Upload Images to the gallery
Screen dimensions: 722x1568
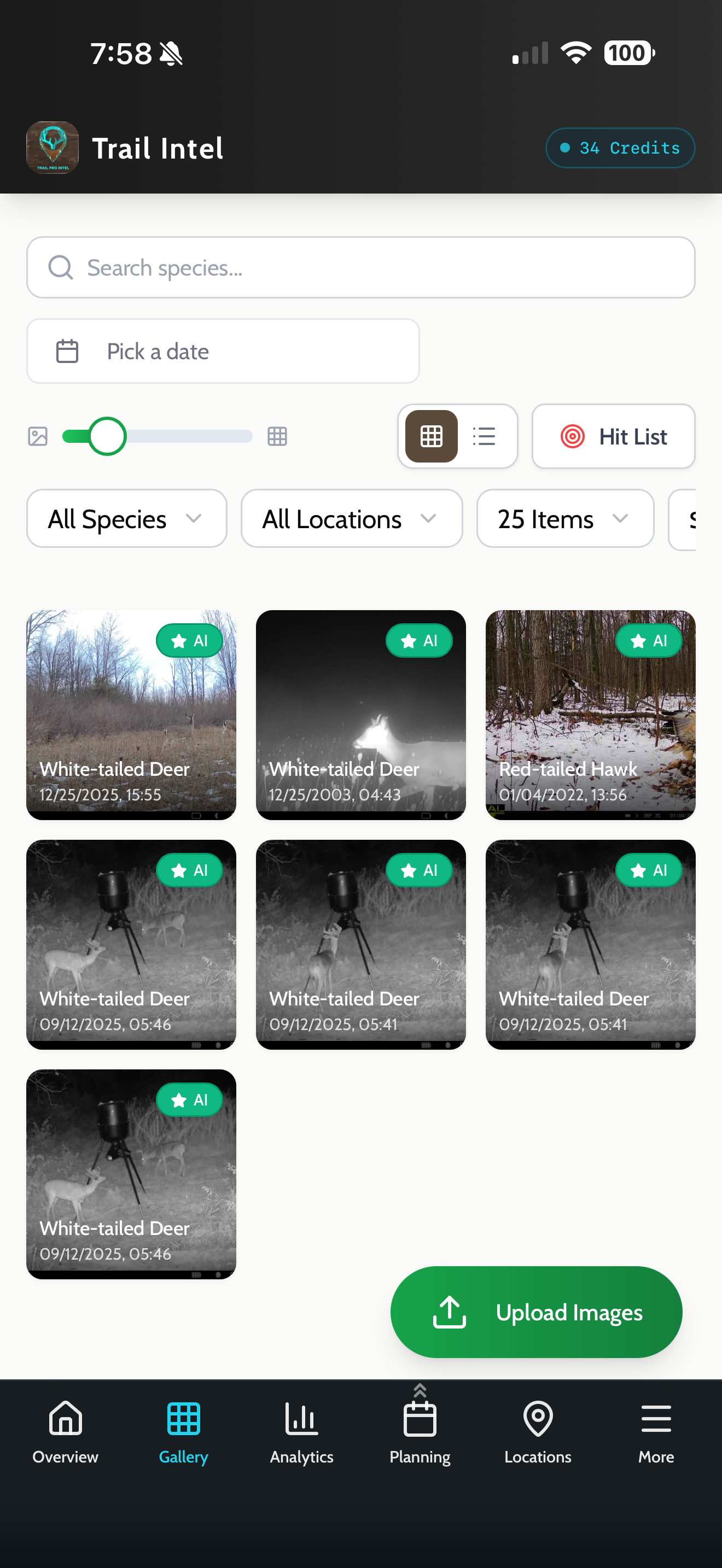(x=535, y=1312)
